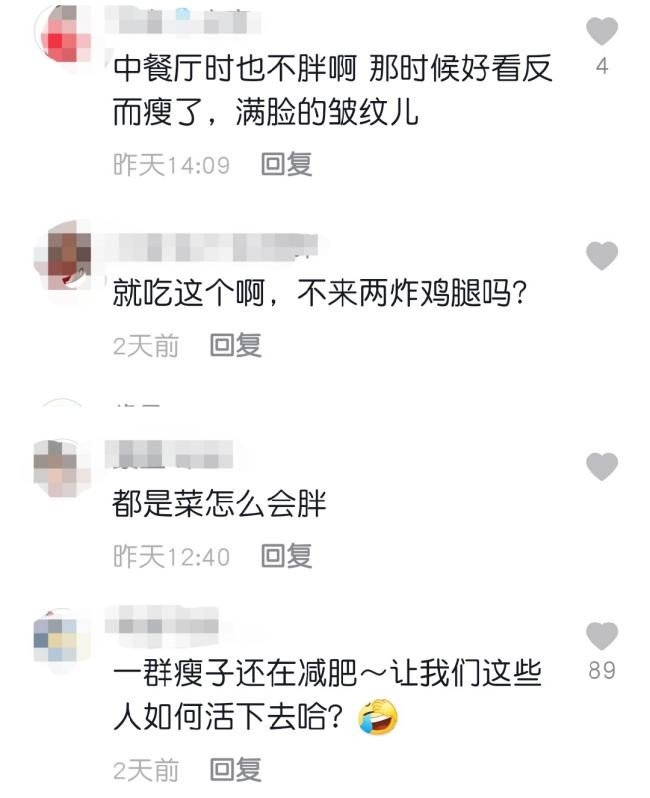Viewport: 650px width, 798px height.
Task: Reply to the 一群瘦子还在减肥 comment
Action: pyautogui.click(x=235, y=769)
